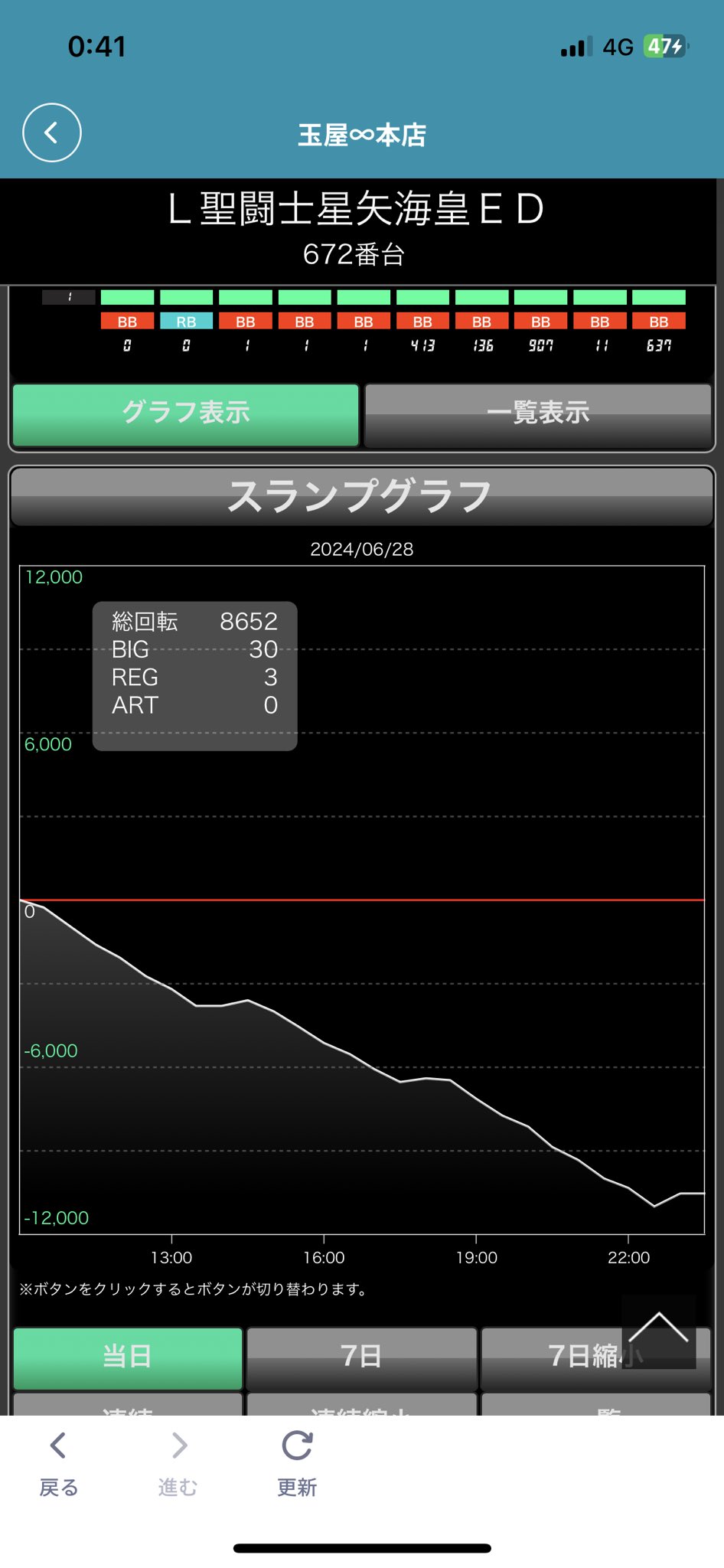Reload the page with 更新
724x1568 pixels.
tap(297, 1463)
